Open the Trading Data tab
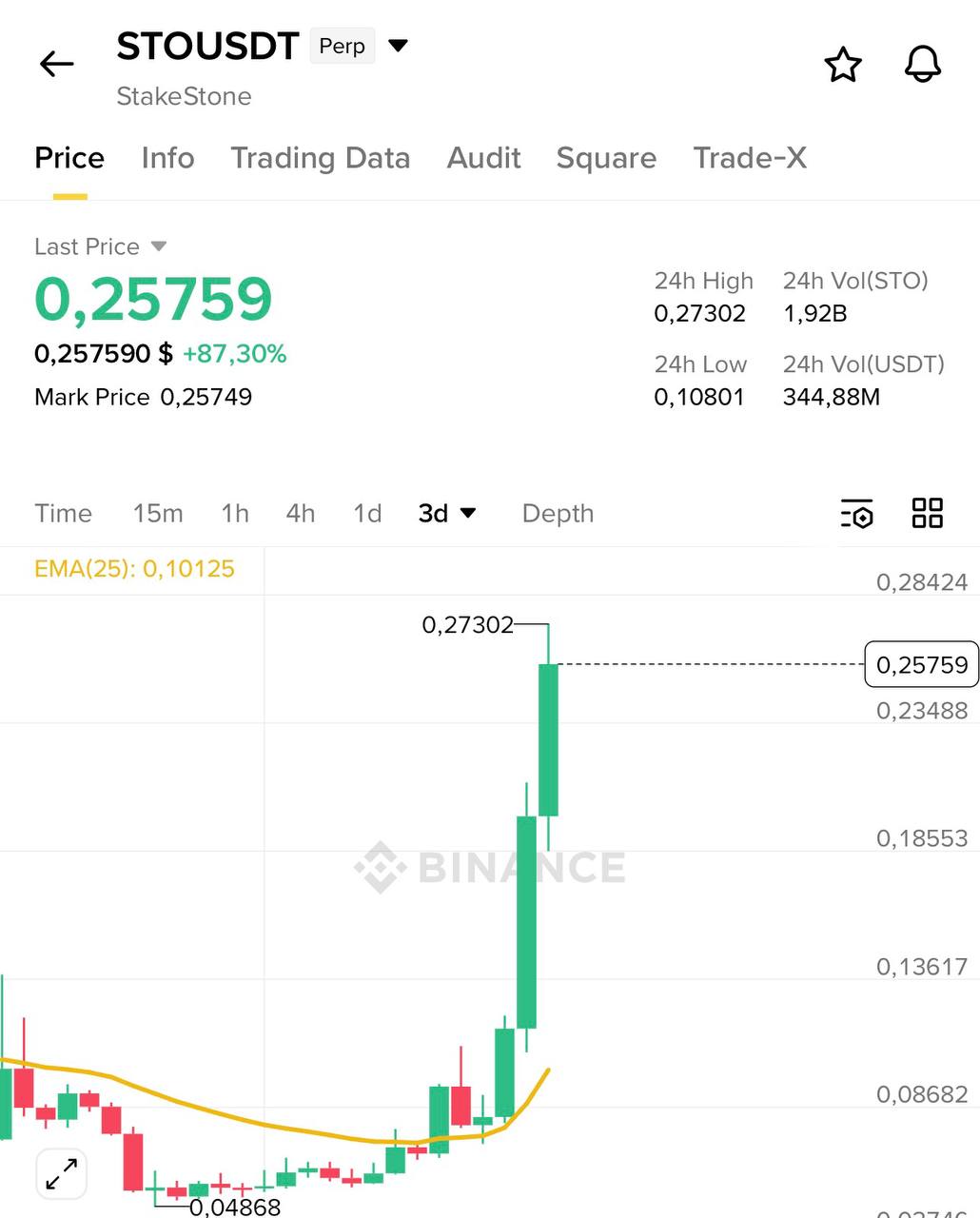980x1218 pixels. coord(320,158)
